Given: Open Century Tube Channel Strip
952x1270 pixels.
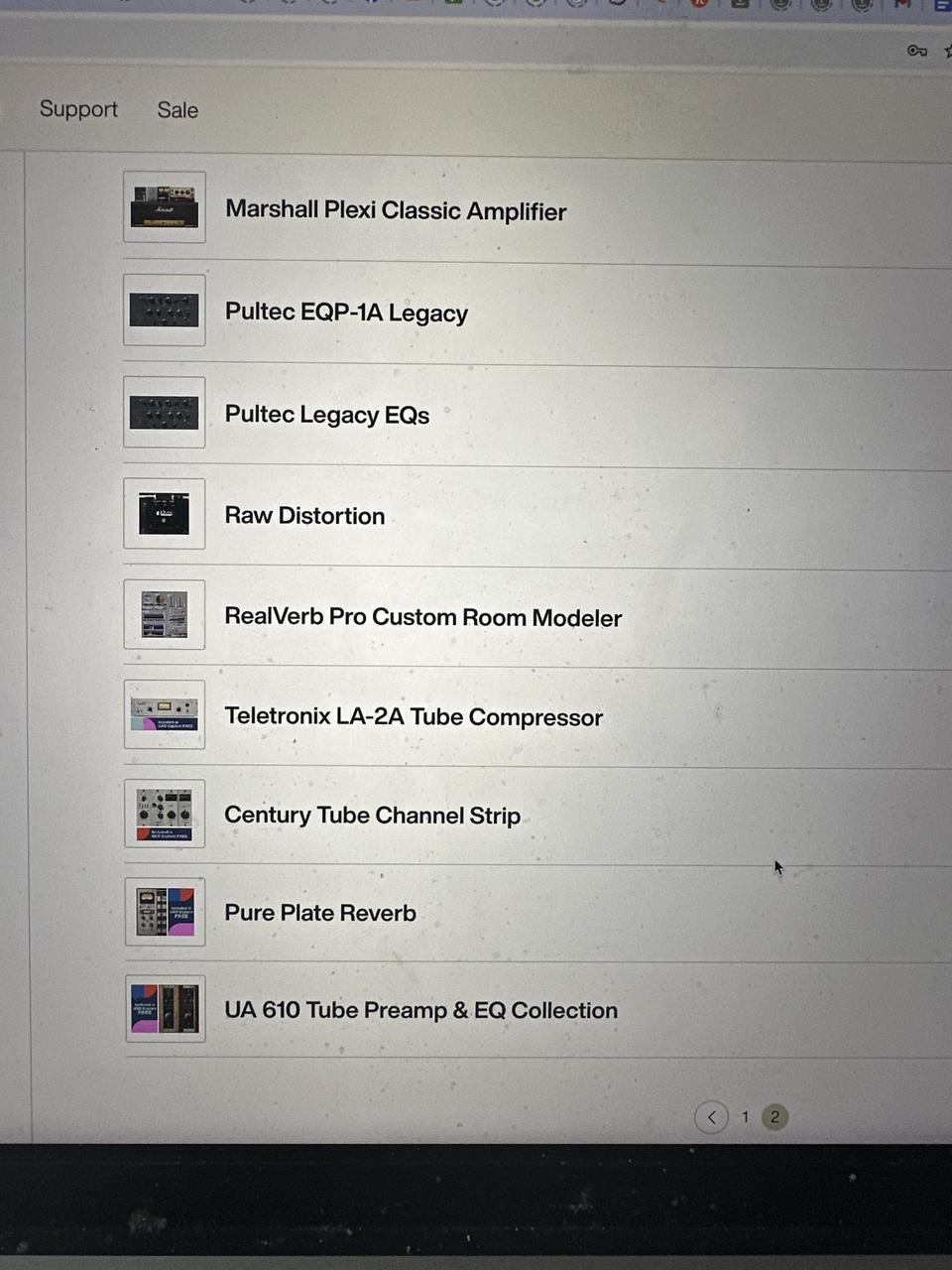Looking at the screenshot, I should click(372, 816).
